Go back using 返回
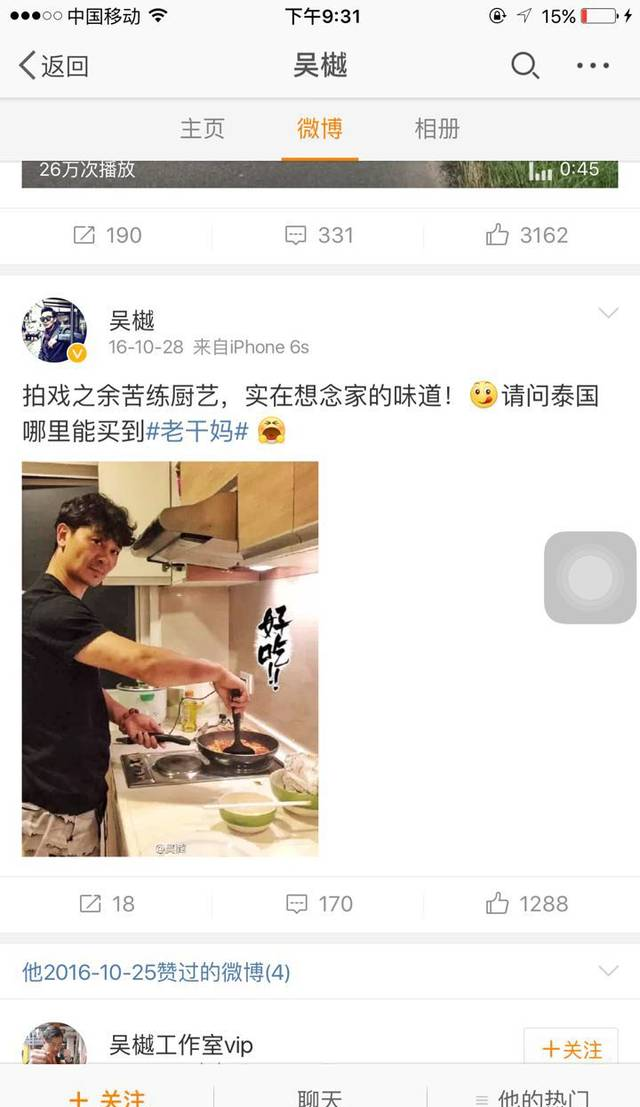640x1107 pixels. [54, 66]
